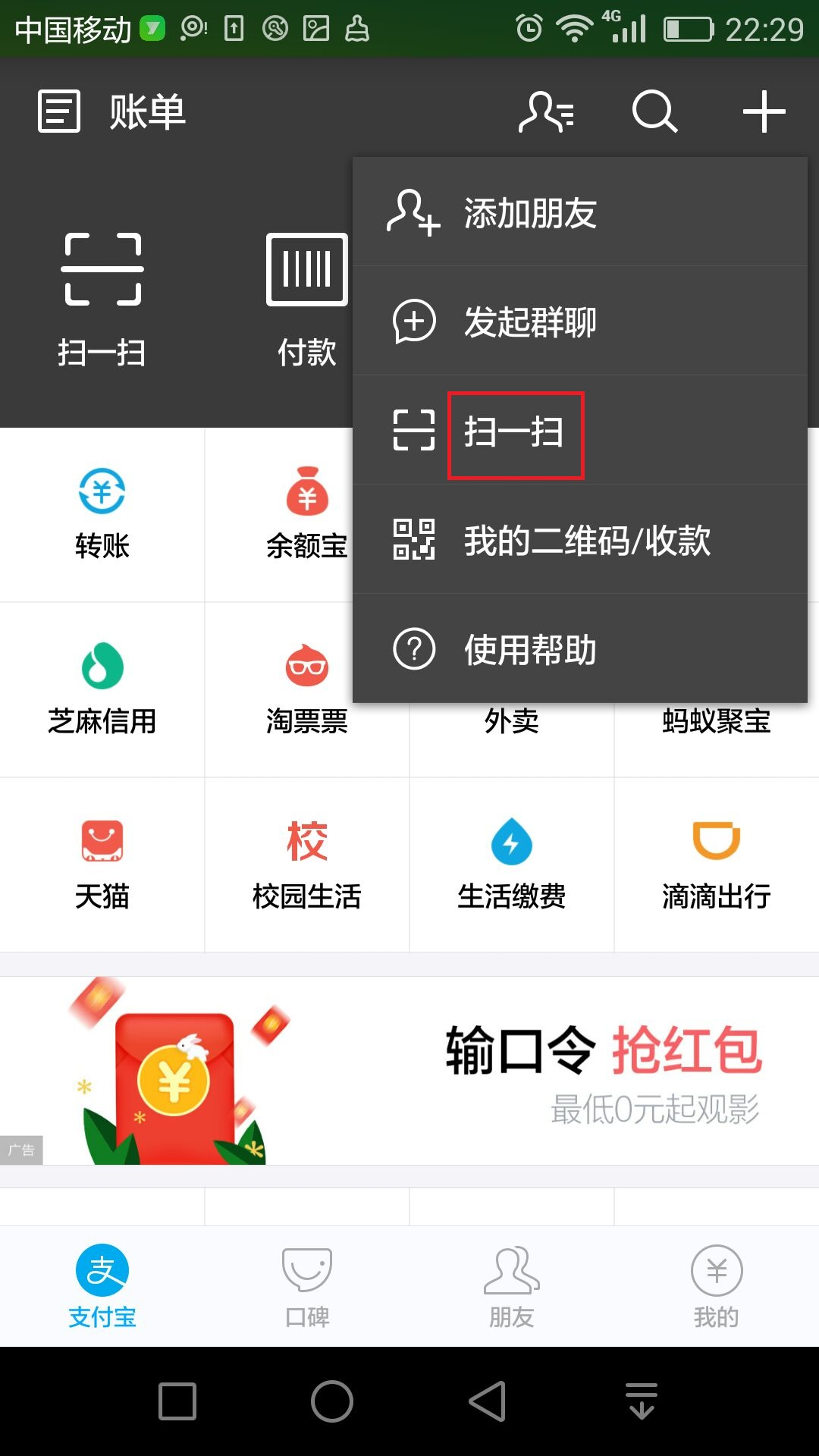Open 校园生活 service

pos(306,864)
